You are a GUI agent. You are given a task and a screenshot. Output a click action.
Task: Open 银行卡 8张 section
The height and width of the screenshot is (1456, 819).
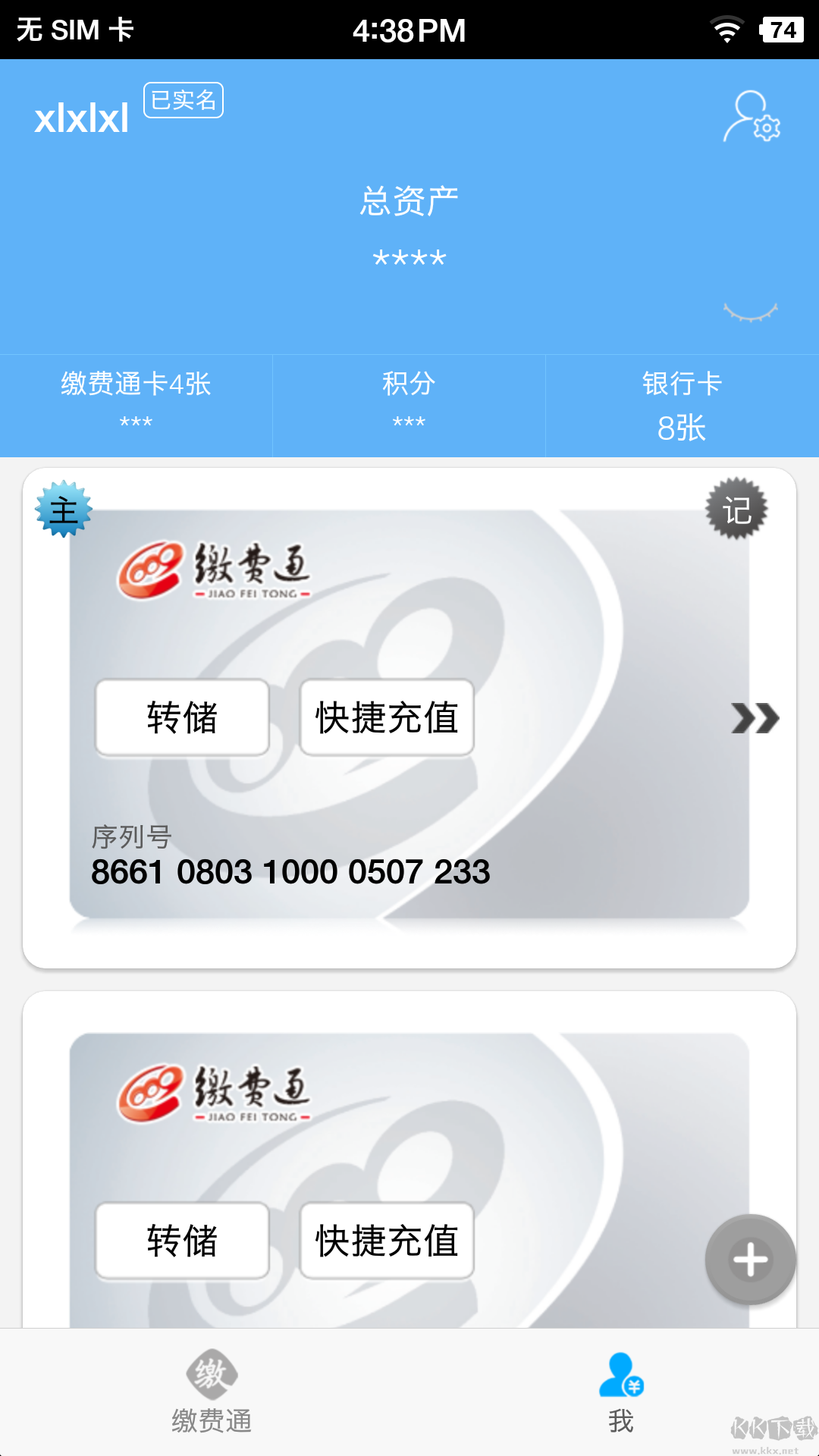(682, 406)
